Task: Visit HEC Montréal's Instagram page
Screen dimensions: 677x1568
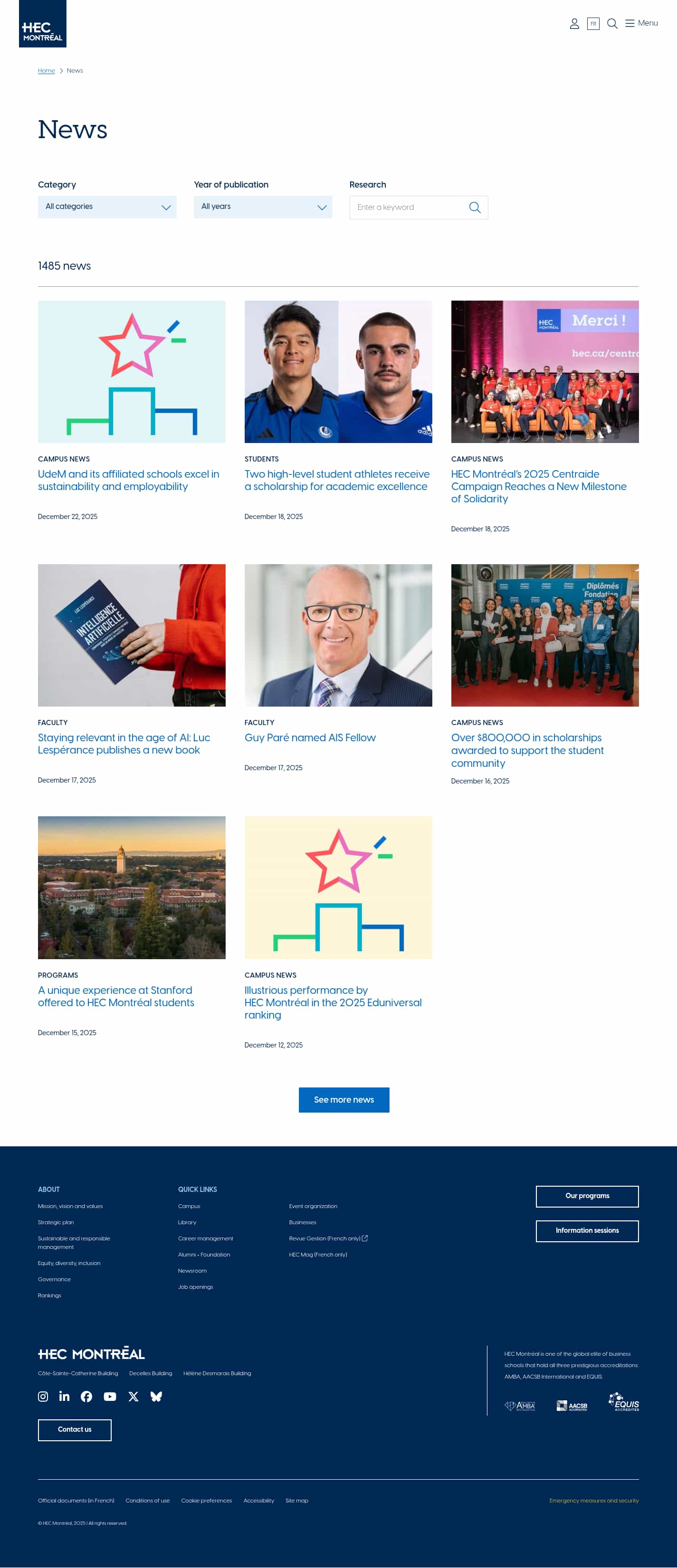Action: click(43, 1397)
